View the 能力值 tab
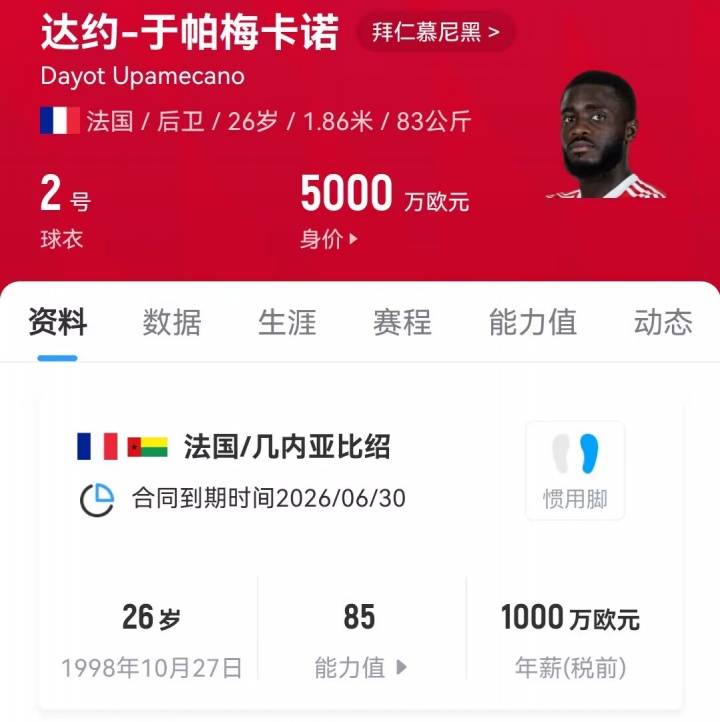The width and height of the screenshot is (720, 722). (532, 322)
